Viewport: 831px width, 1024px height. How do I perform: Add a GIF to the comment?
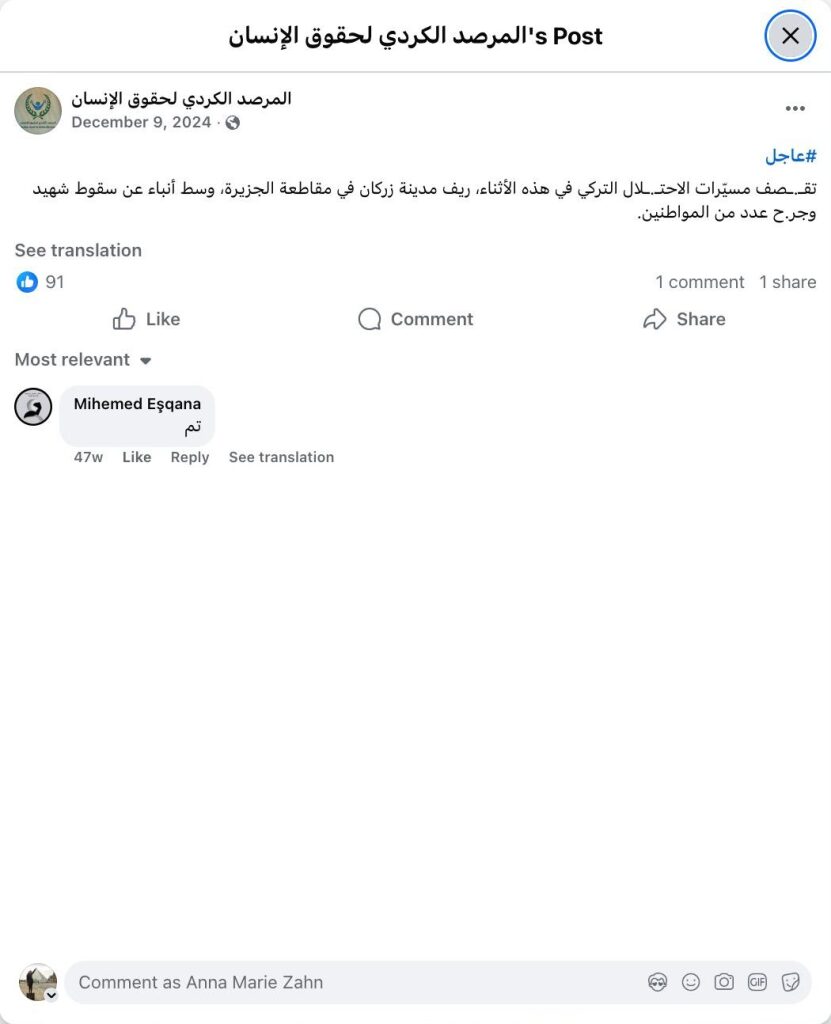[x=757, y=982]
